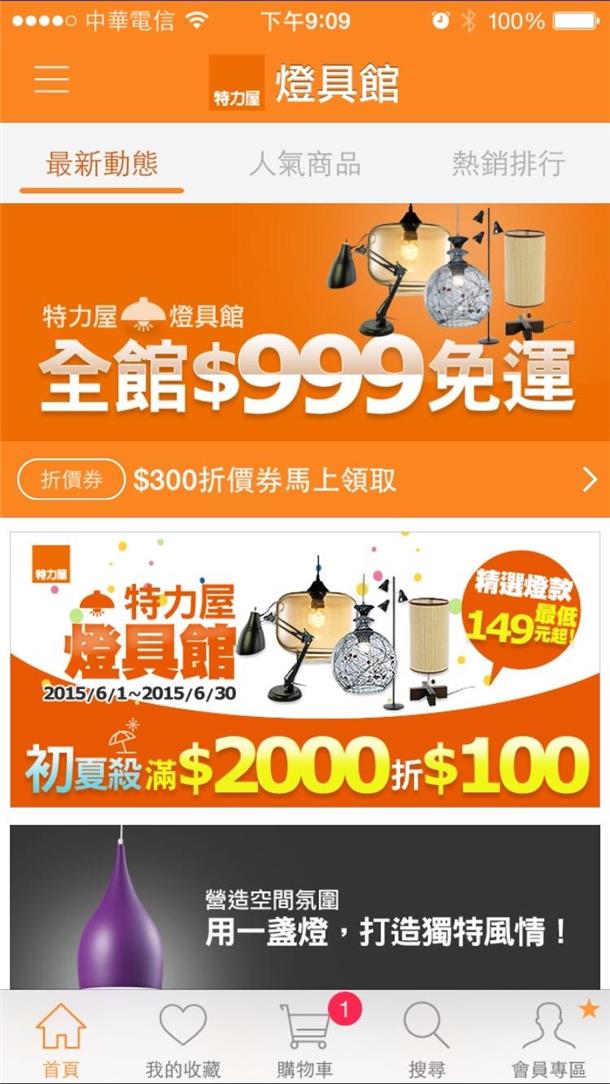The height and width of the screenshot is (1084, 610).
Task: Claim the $300折價券 coupon row
Action: [305, 480]
